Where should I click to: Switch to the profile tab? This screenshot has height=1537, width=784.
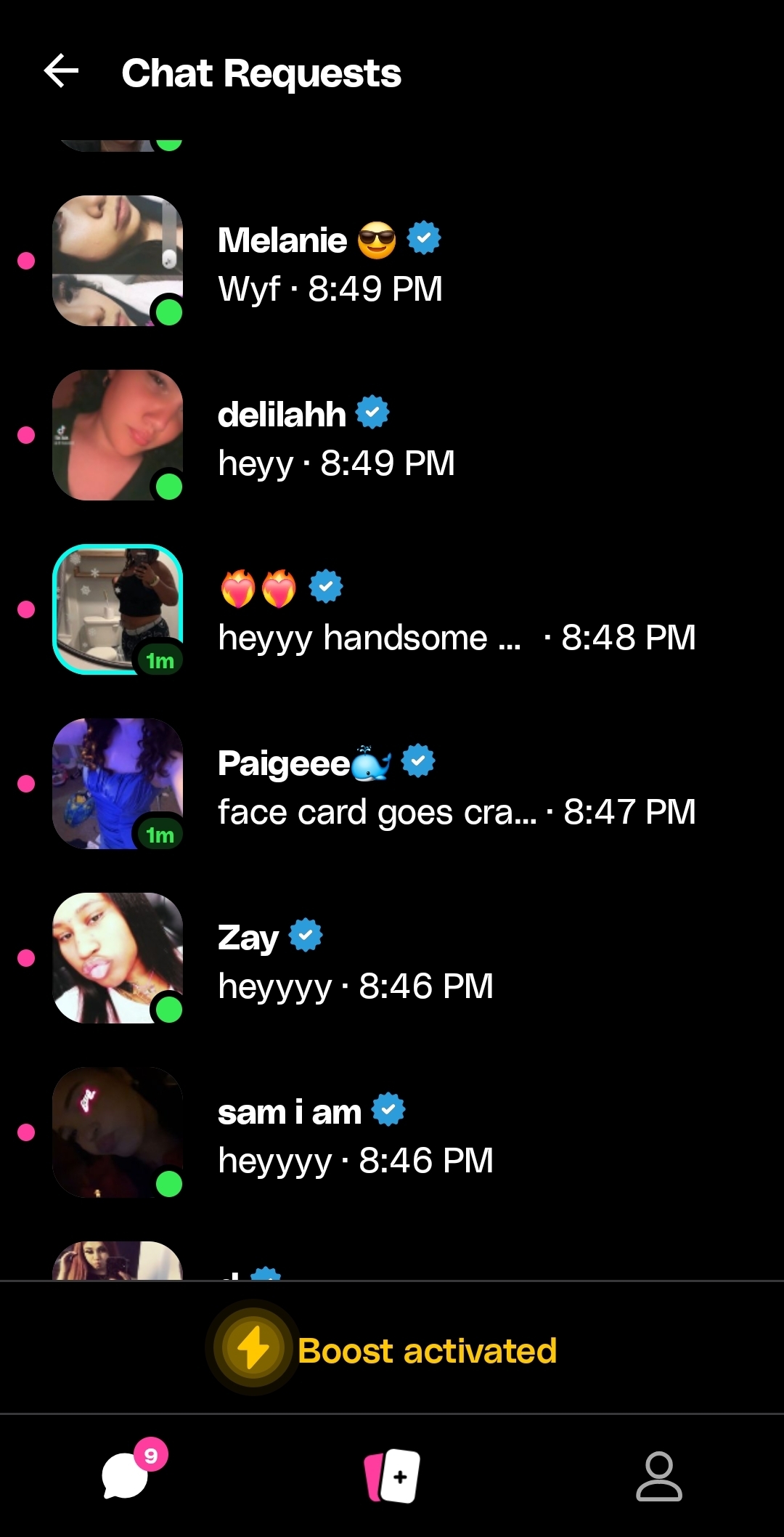(x=658, y=1476)
